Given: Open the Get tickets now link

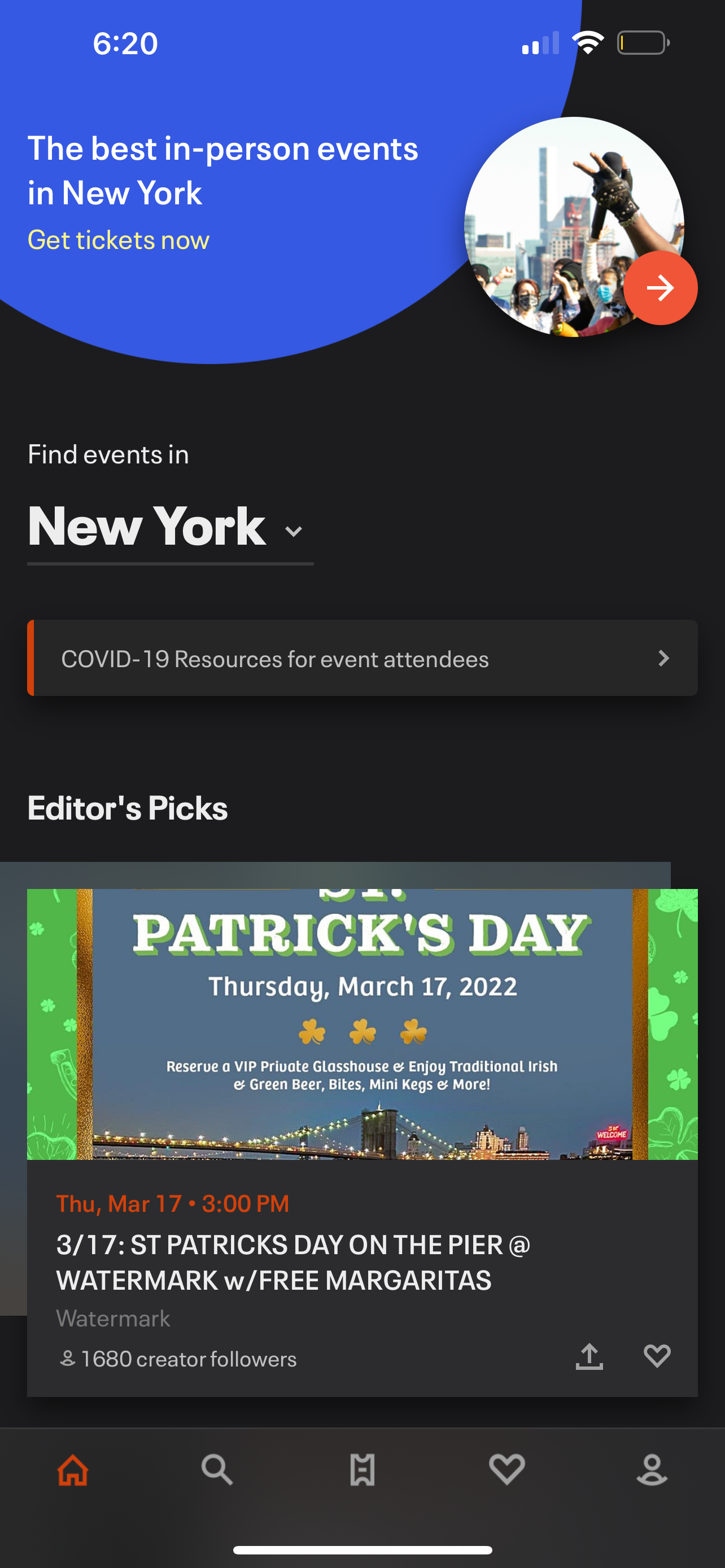Looking at the screenshot, I should pos(119,240).
